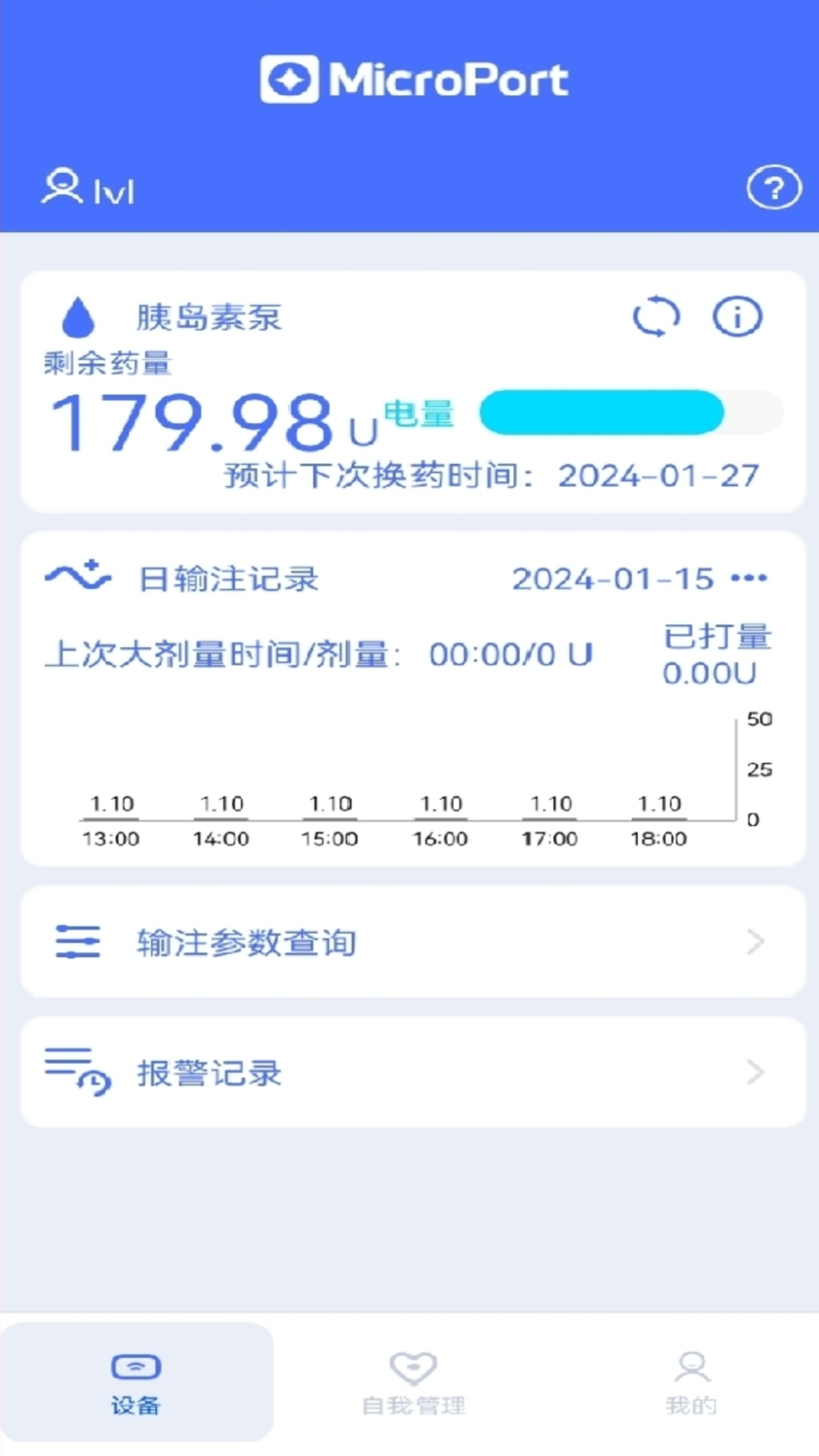Viewport: 819px width, 1456px height.
Task: Click the water drop insulin pump icon
Action: tap(78, 318)
